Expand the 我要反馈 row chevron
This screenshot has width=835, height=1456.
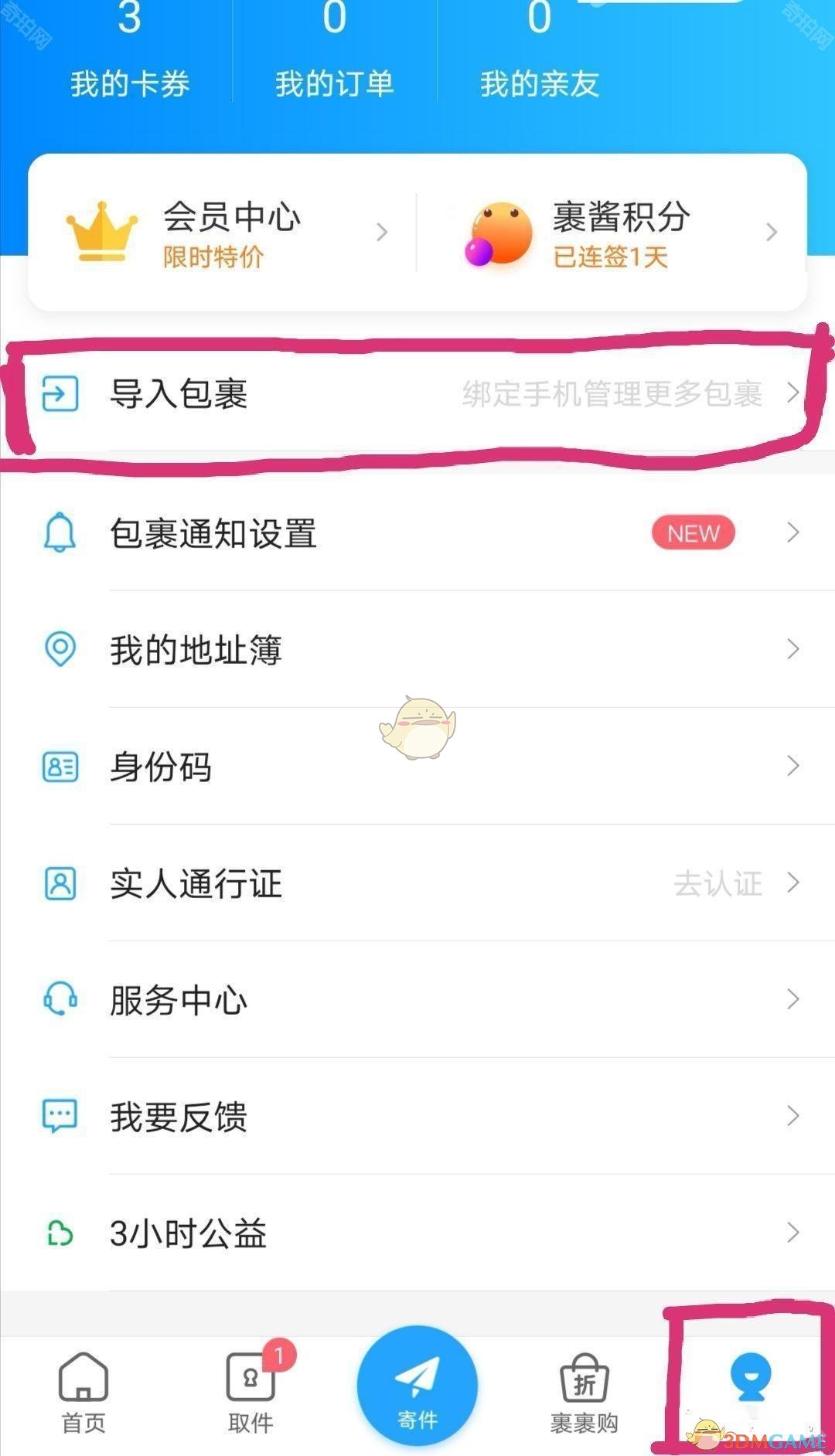[x=793, y=1116]
